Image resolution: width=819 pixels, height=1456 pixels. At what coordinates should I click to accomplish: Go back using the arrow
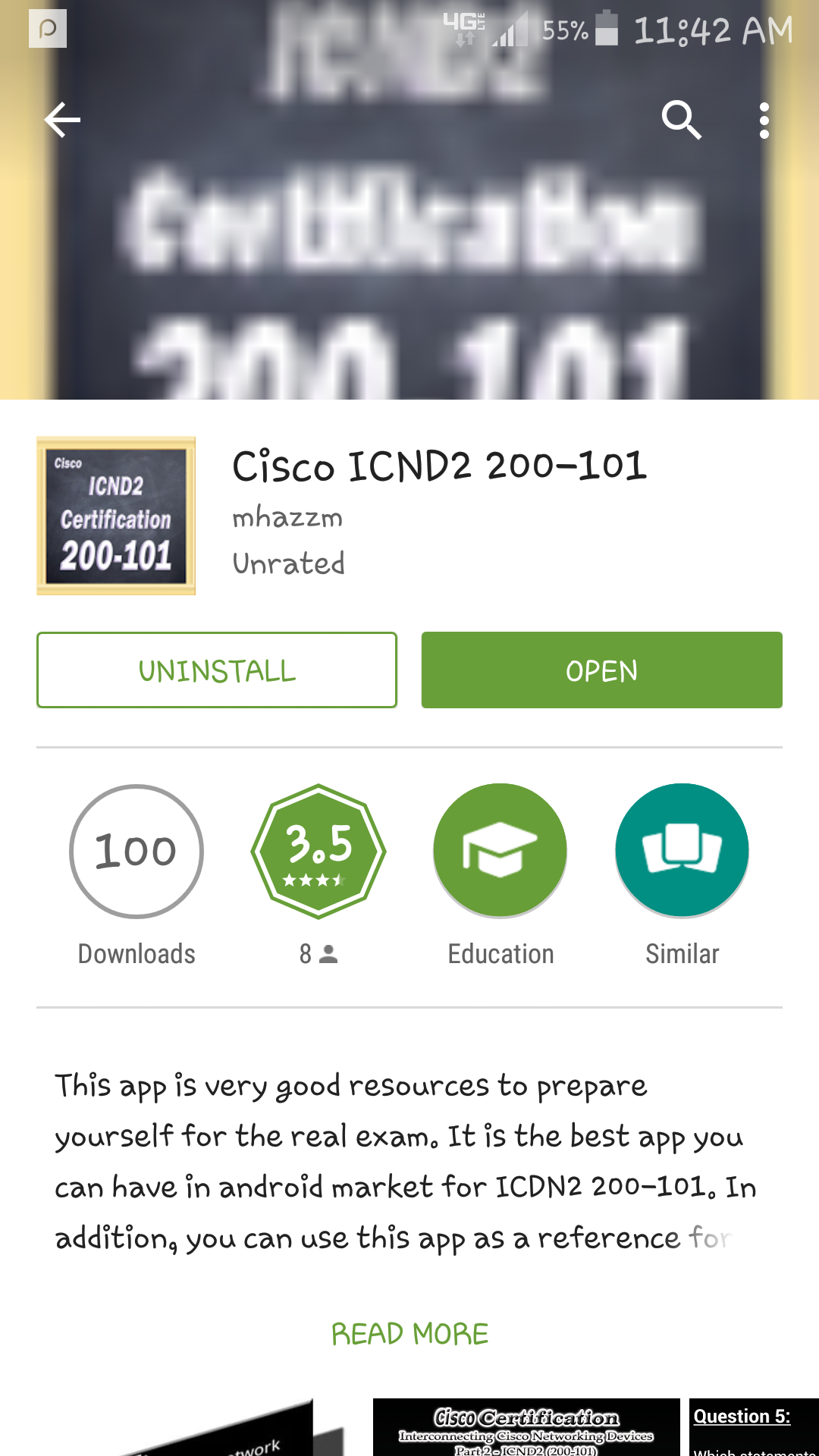coord(62,120)
